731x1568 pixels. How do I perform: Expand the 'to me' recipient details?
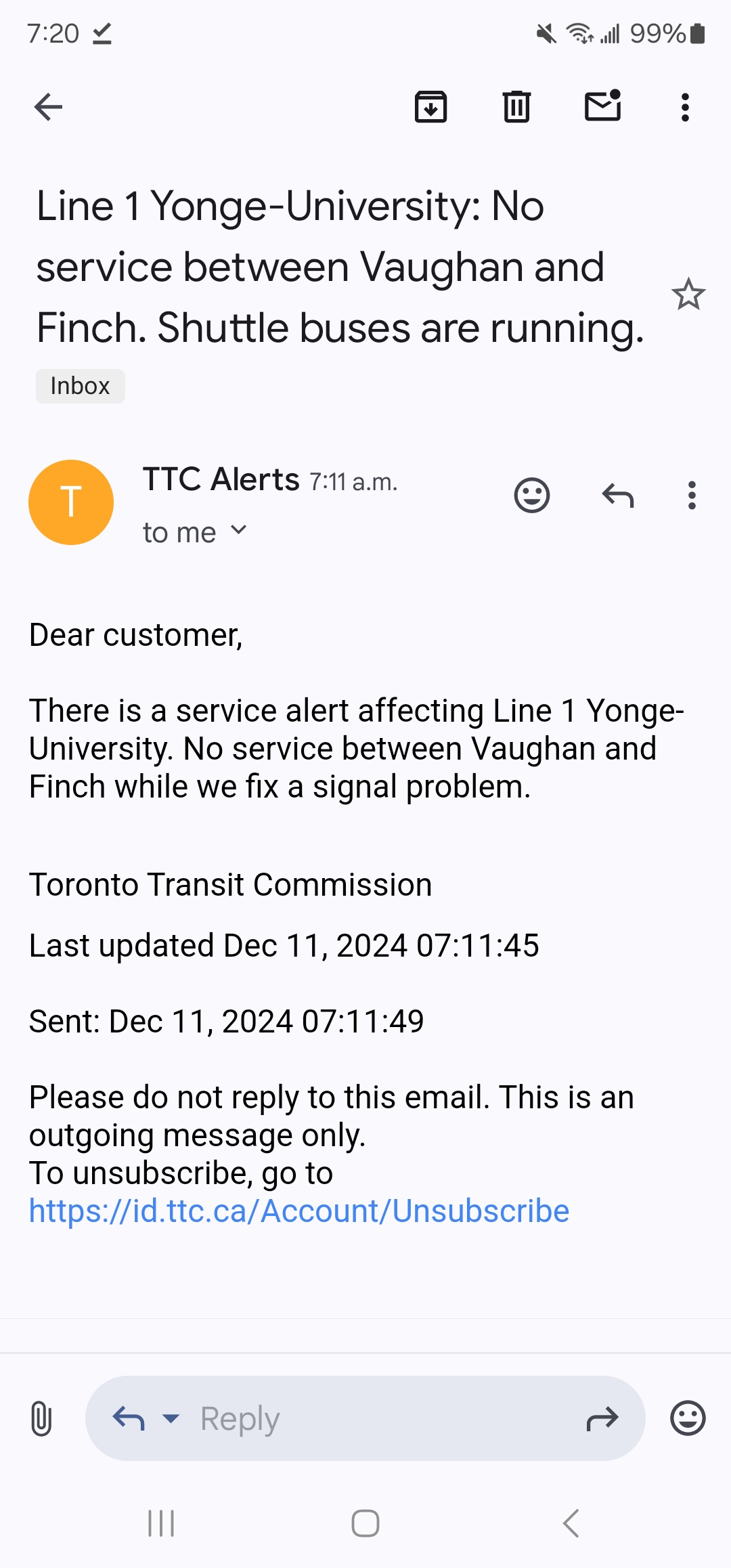click(x=196, y=531)
